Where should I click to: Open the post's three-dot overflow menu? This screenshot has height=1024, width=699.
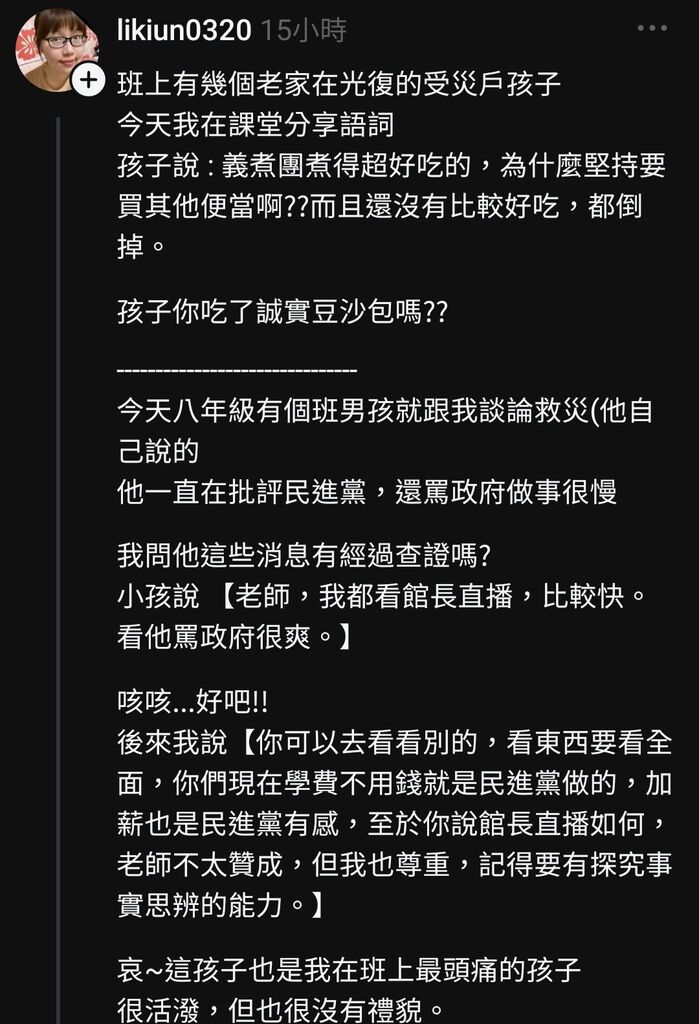click(x=651, y=29)
